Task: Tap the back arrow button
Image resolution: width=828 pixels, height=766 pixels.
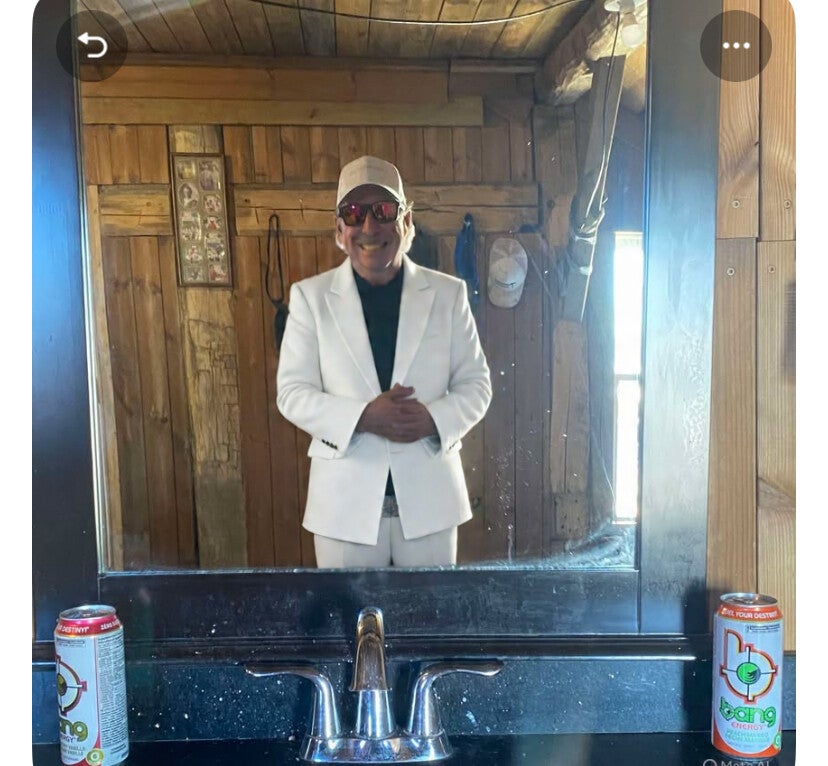Action: (x=92, y=46)
